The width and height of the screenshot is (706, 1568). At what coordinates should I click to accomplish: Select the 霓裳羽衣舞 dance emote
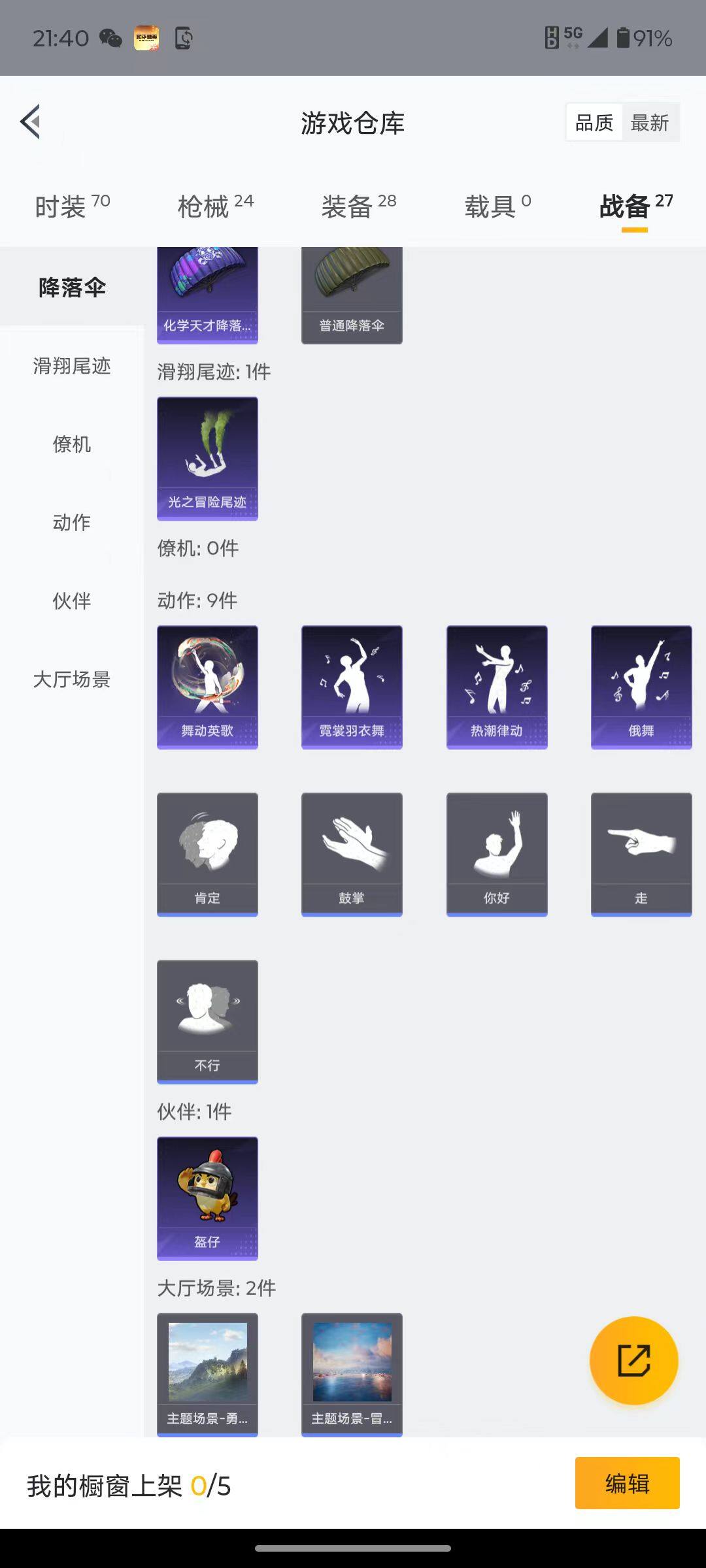click(352, 686)
